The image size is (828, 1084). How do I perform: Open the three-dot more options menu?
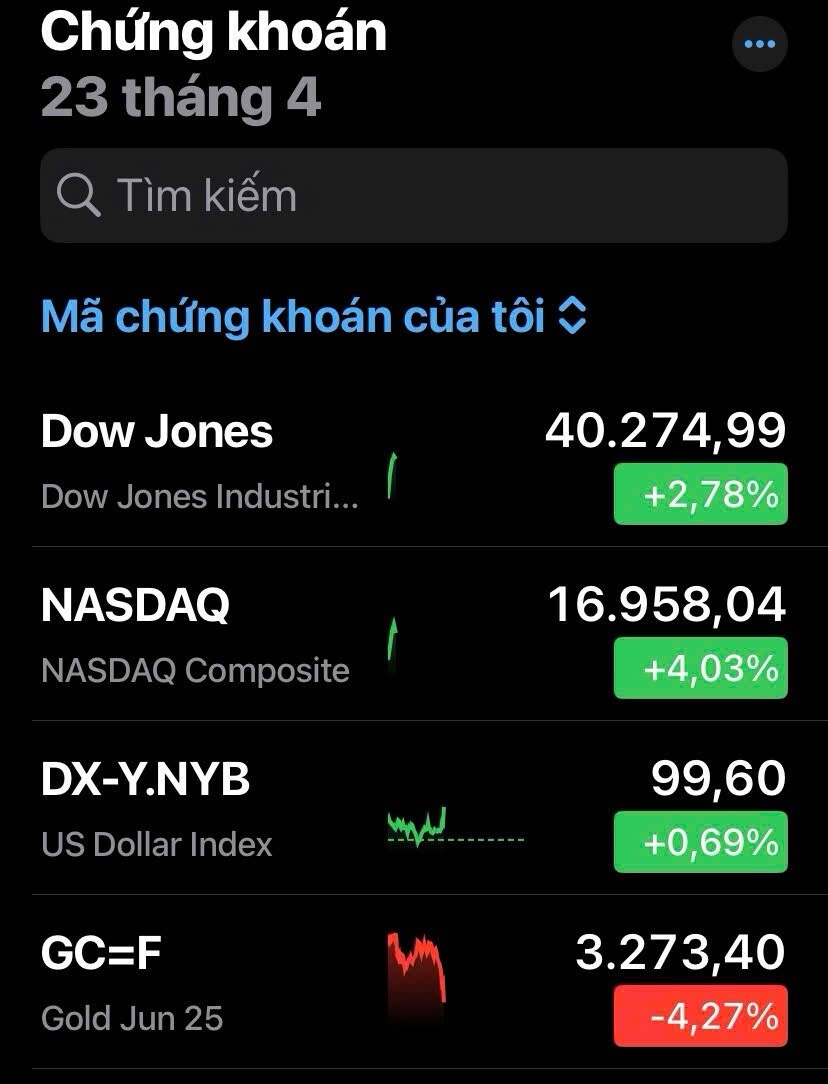(760, 45)
